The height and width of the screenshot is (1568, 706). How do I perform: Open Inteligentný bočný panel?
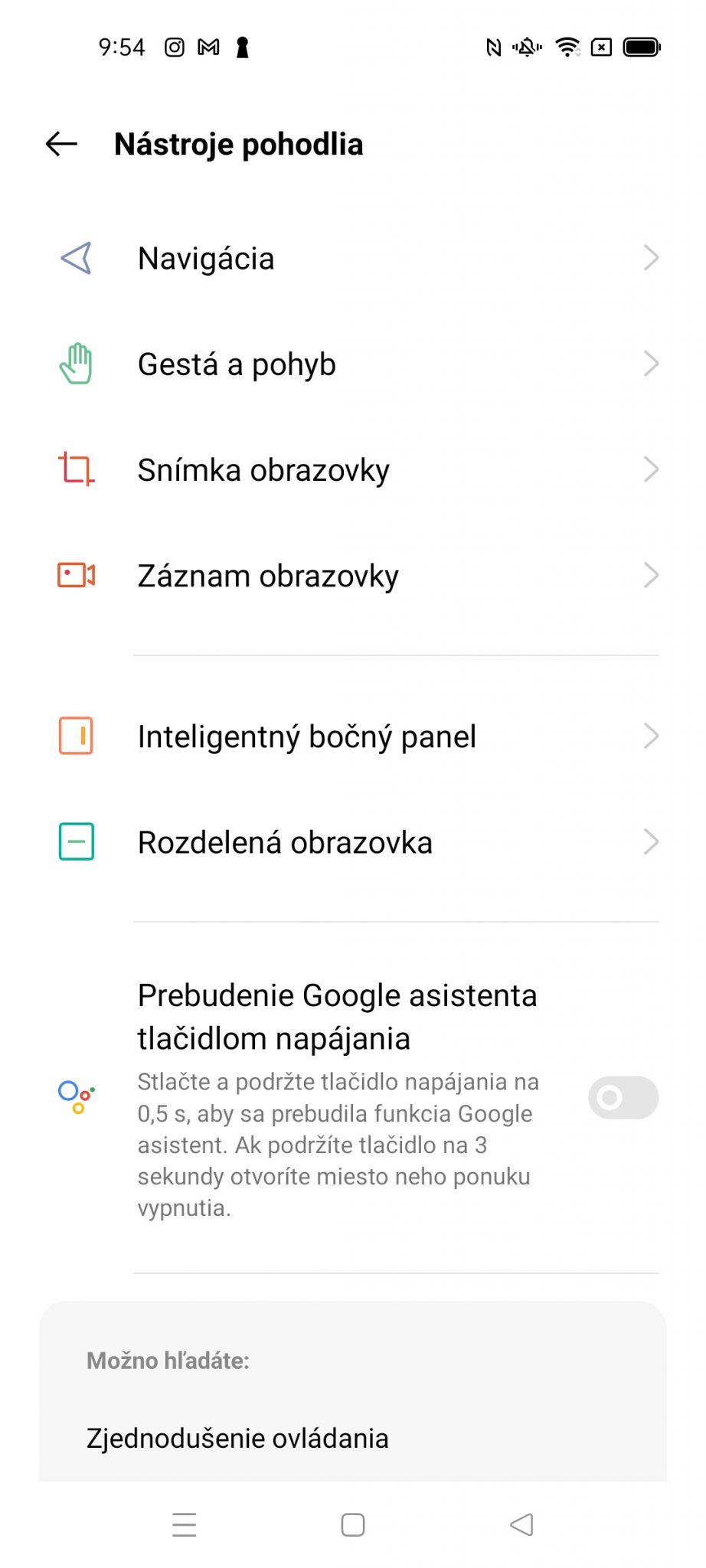353,736
